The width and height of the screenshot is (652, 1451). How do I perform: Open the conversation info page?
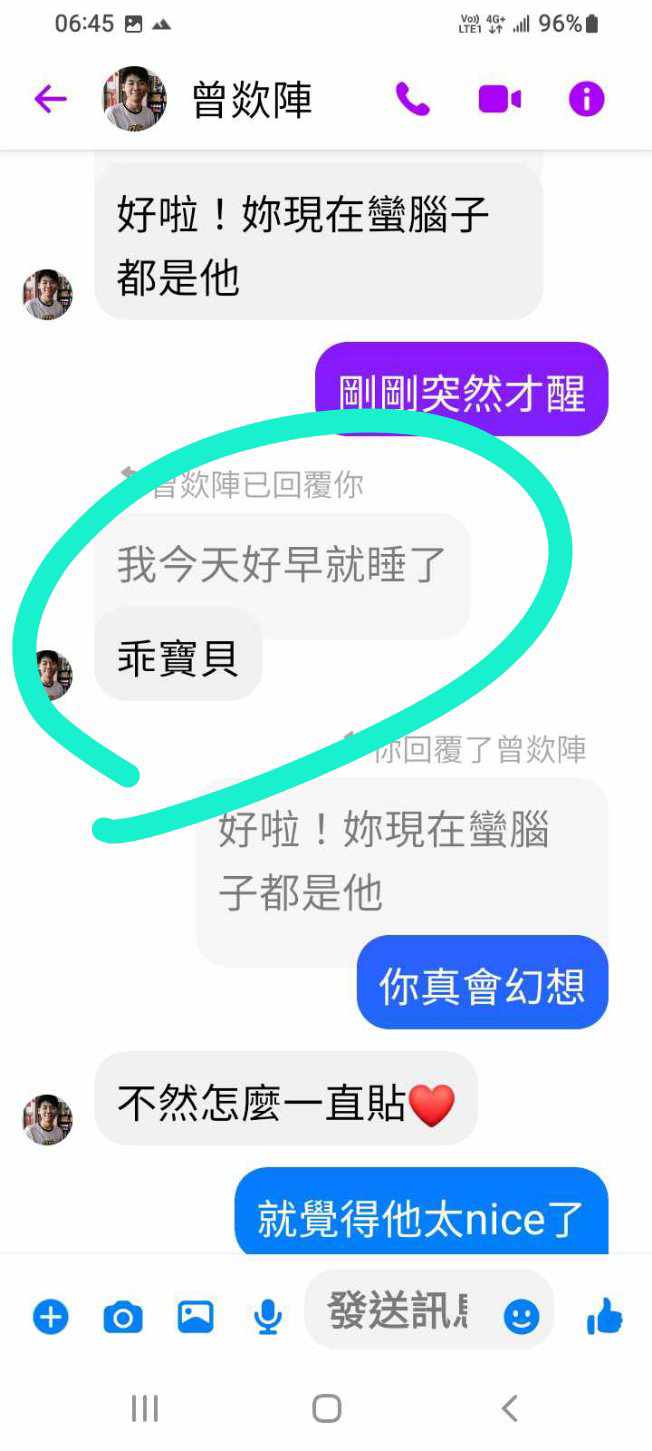click(586, 99)
